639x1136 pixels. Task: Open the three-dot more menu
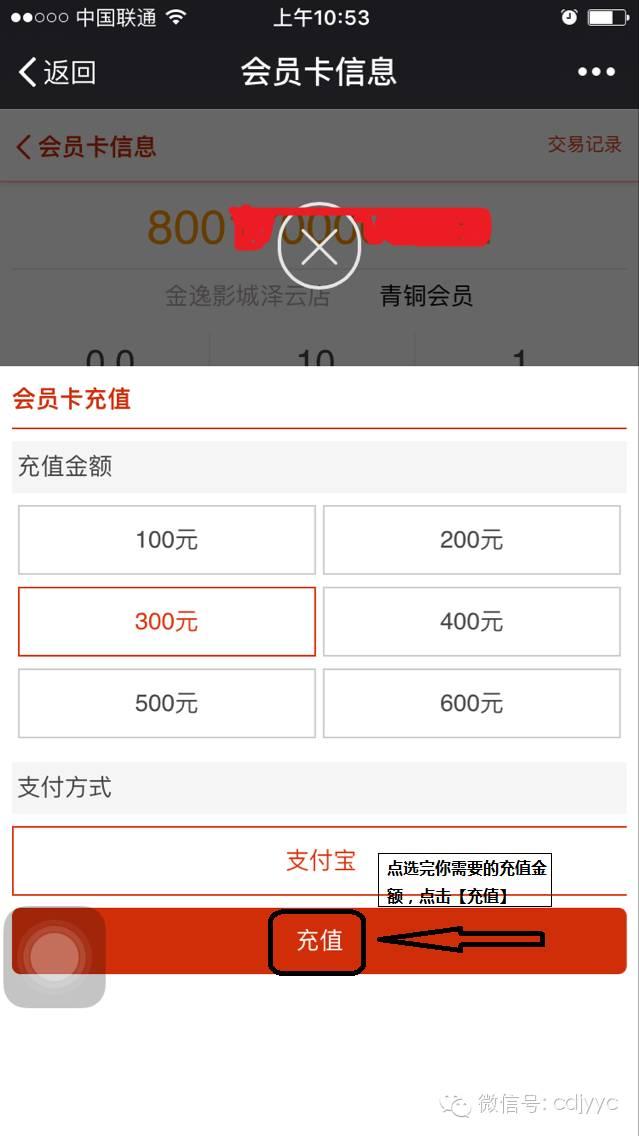click(x=596, y=72)
